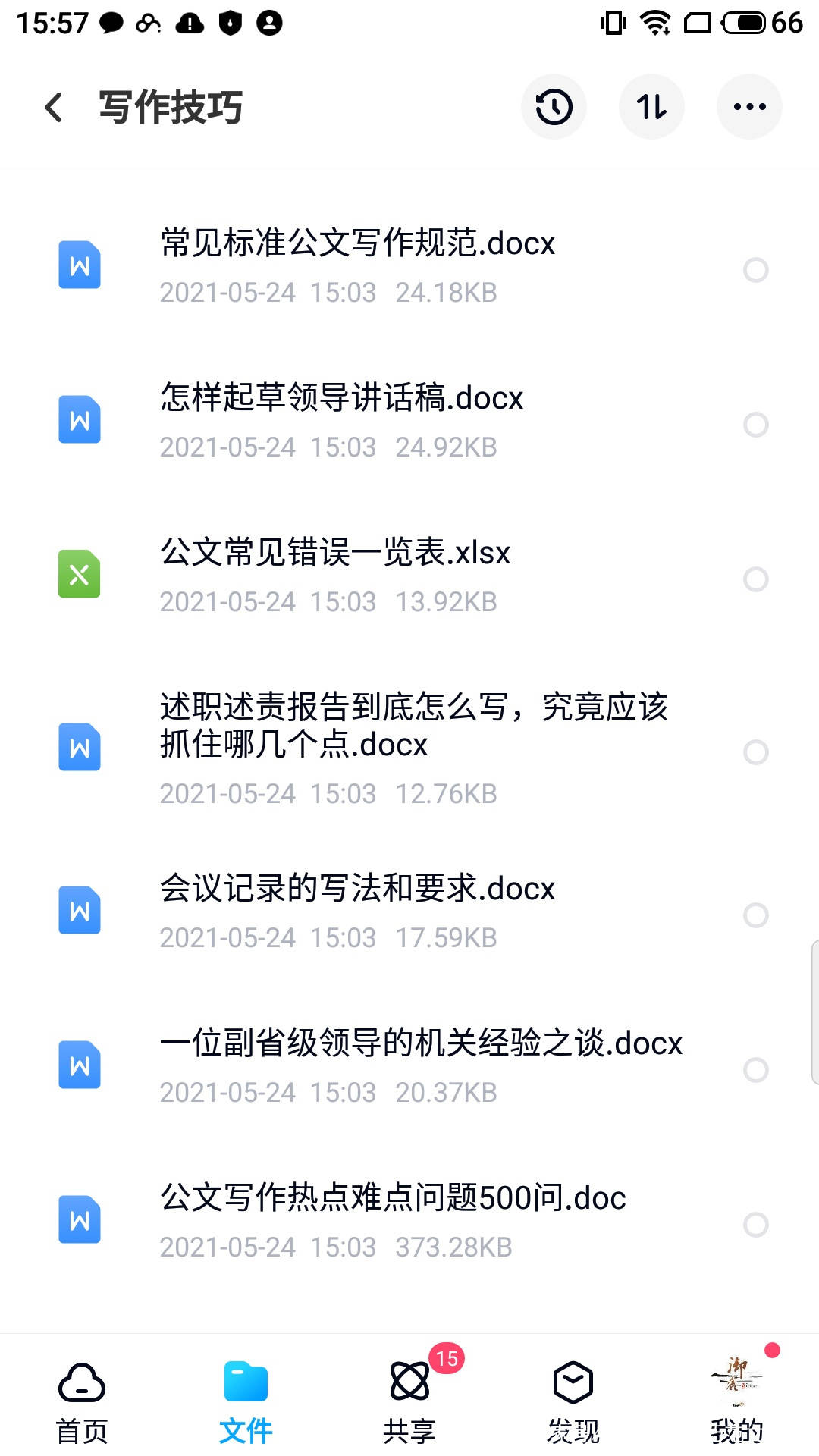Tap Word icon beside 一位副省级领导的机关经验之谈.docx
The image size is (819, 1456).
(79, 1065)
